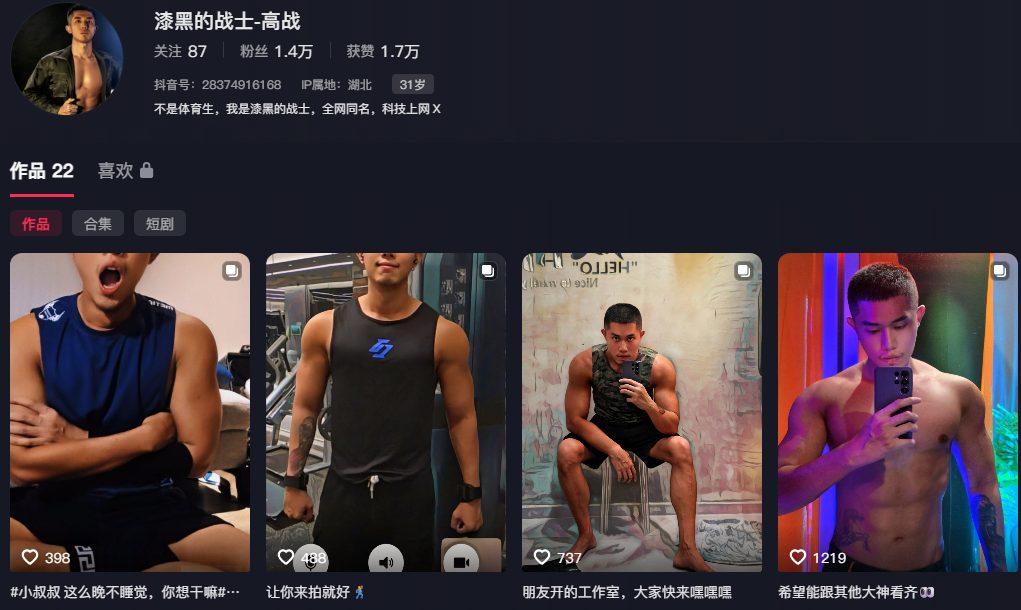Viewport: 1021px width, 610px height.
Task: Select the 合集 filter chip
Action: pos(98,224)
